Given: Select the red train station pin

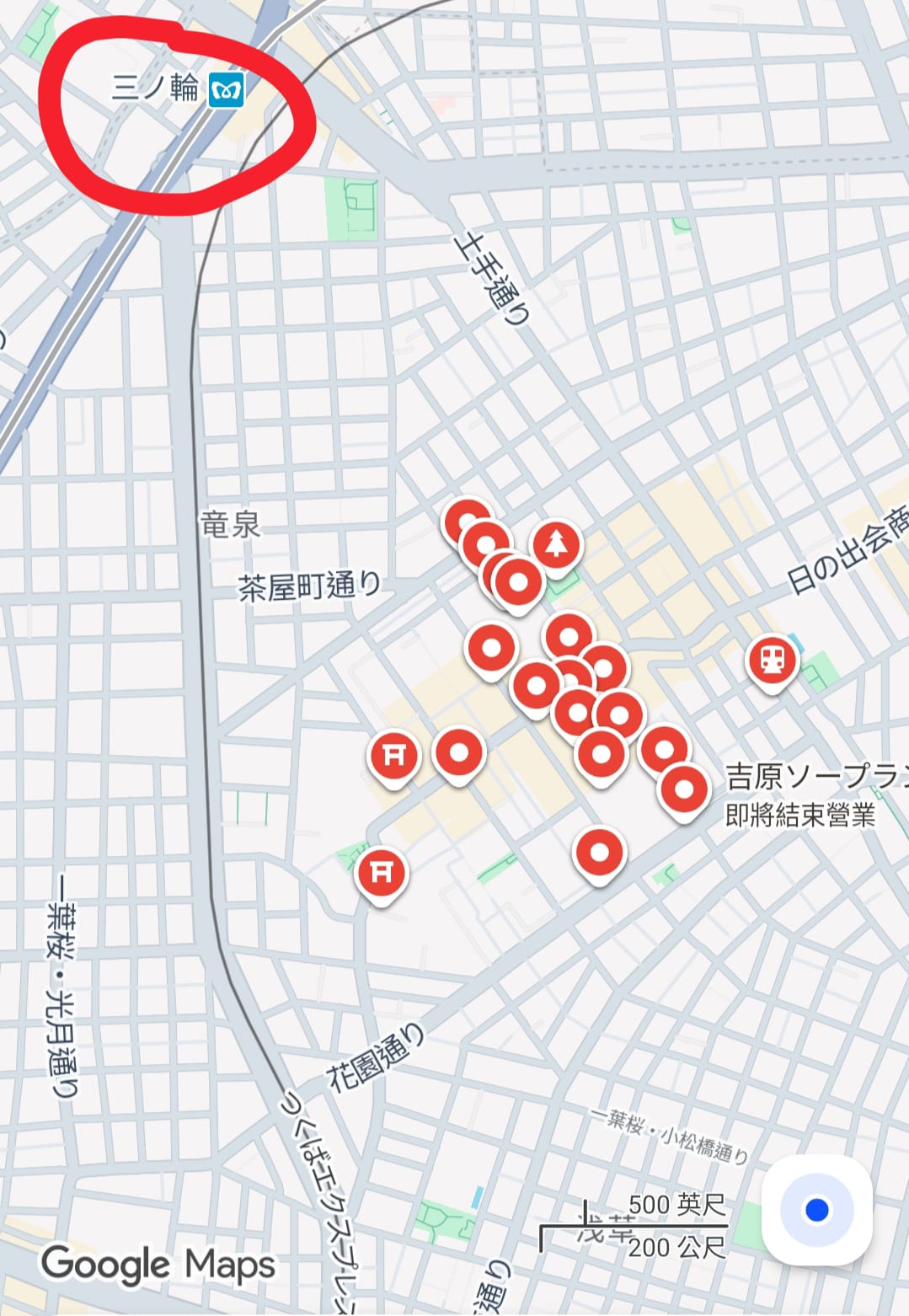Looking at the screenshot, I should 773,661.
